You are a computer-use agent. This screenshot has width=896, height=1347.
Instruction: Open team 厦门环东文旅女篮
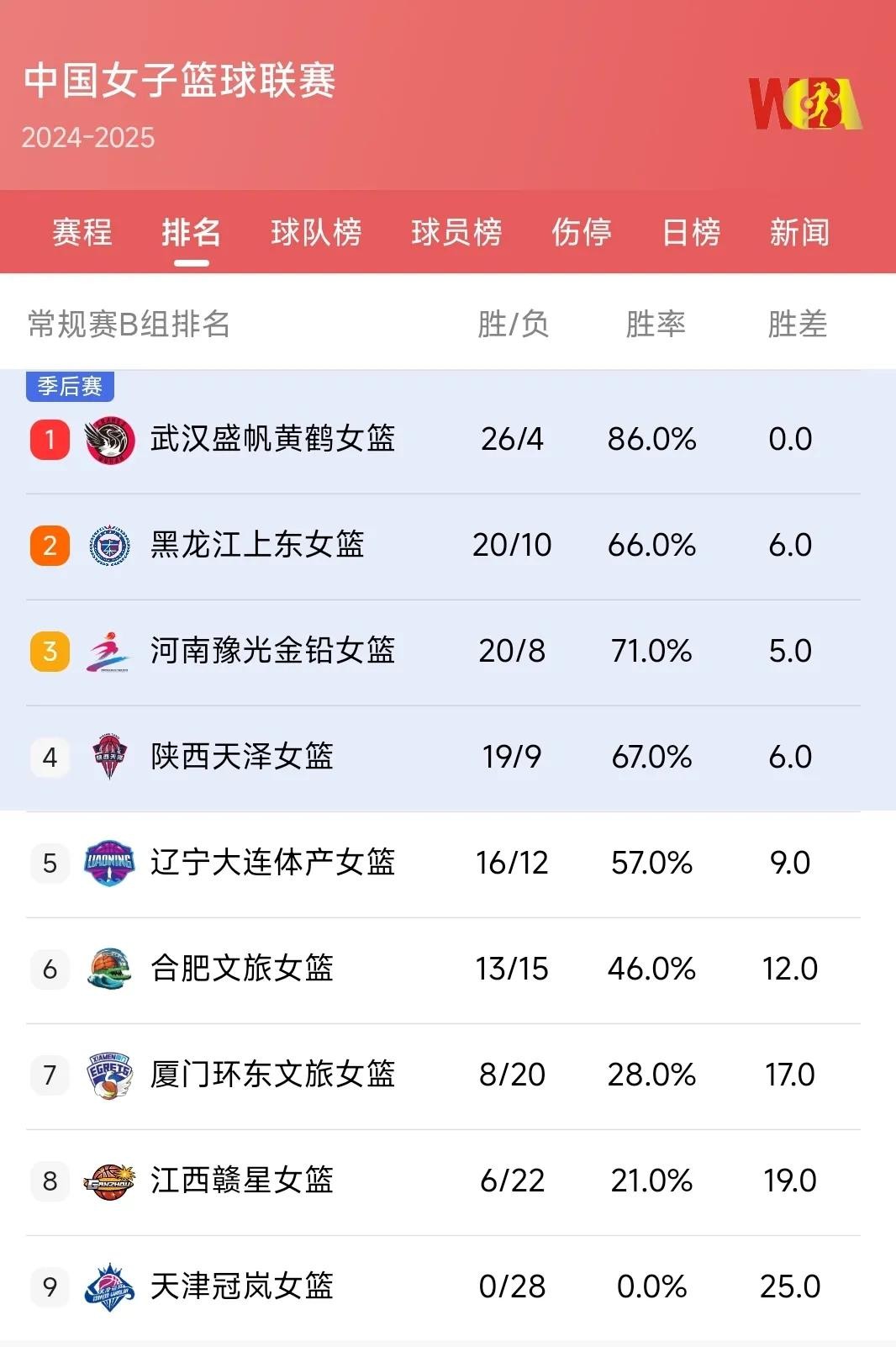[272, 1075]
